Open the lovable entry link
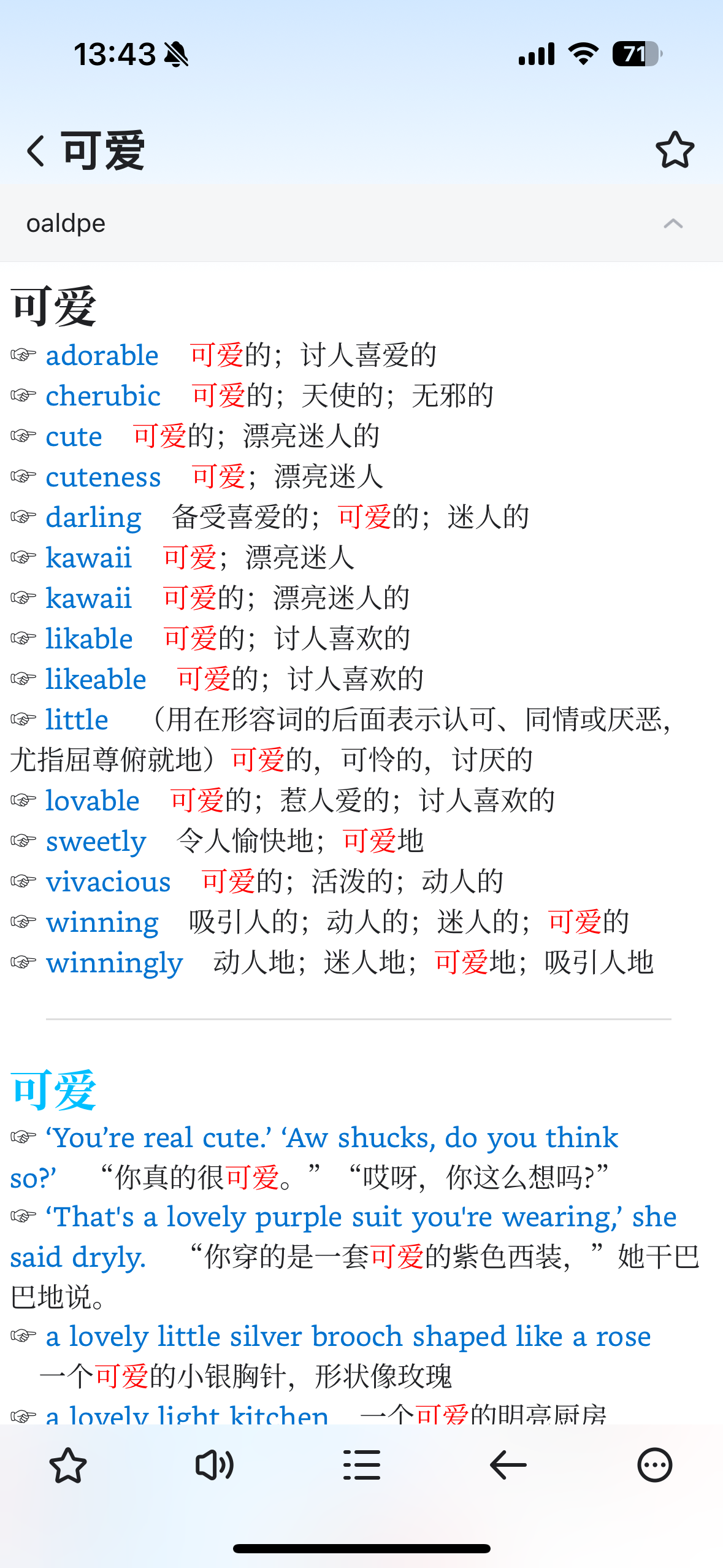This screenshot has width=723, height=1568. (93, 801)
